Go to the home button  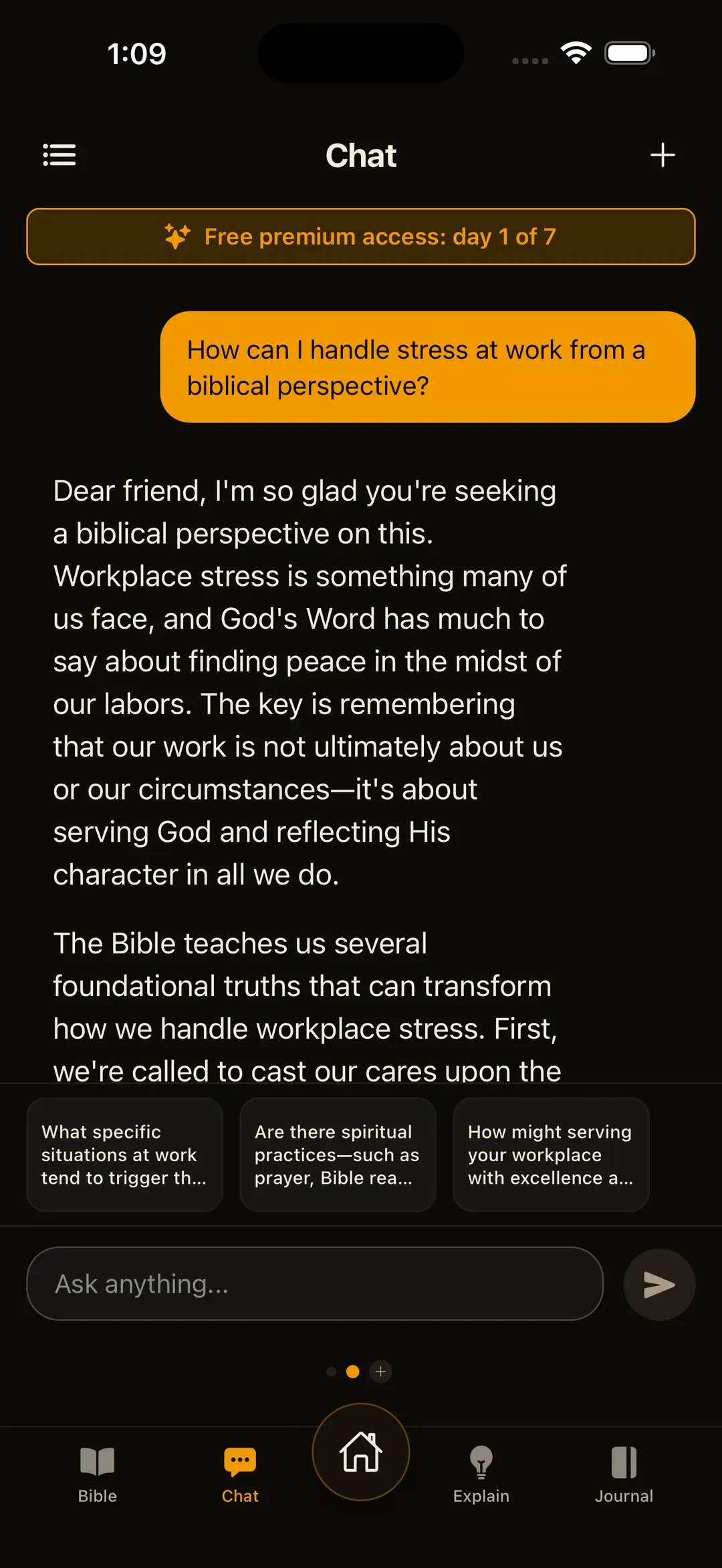point(361,1452)
